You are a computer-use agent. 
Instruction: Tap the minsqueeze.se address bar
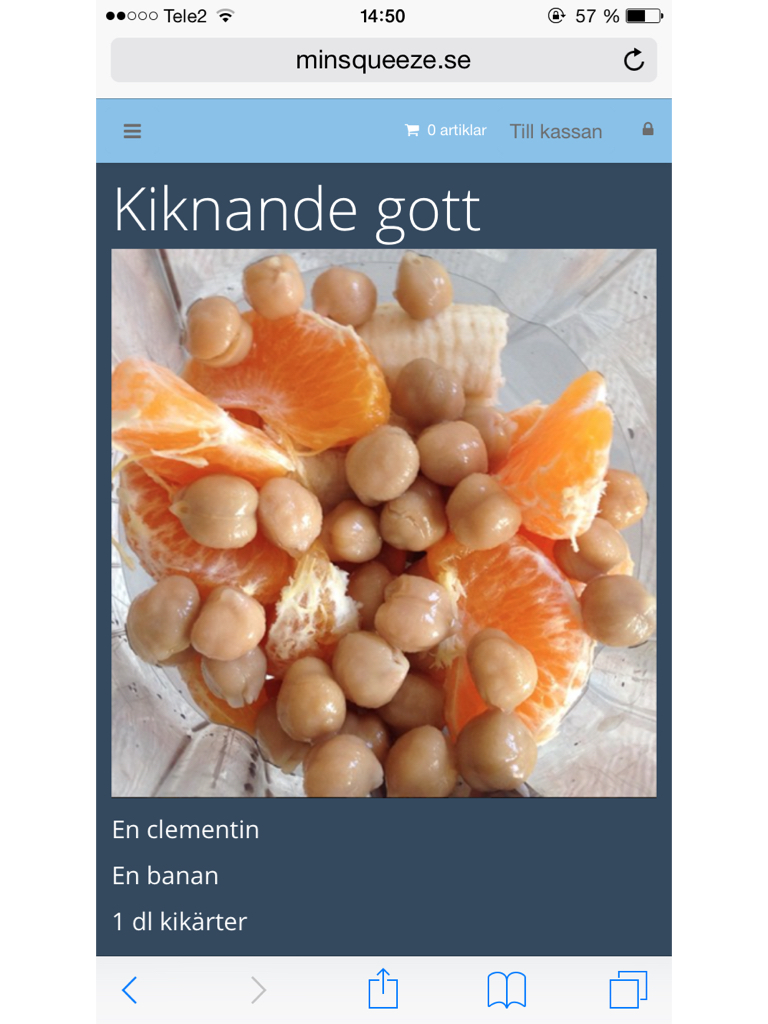pyautogui.click(x=383, y=60)
